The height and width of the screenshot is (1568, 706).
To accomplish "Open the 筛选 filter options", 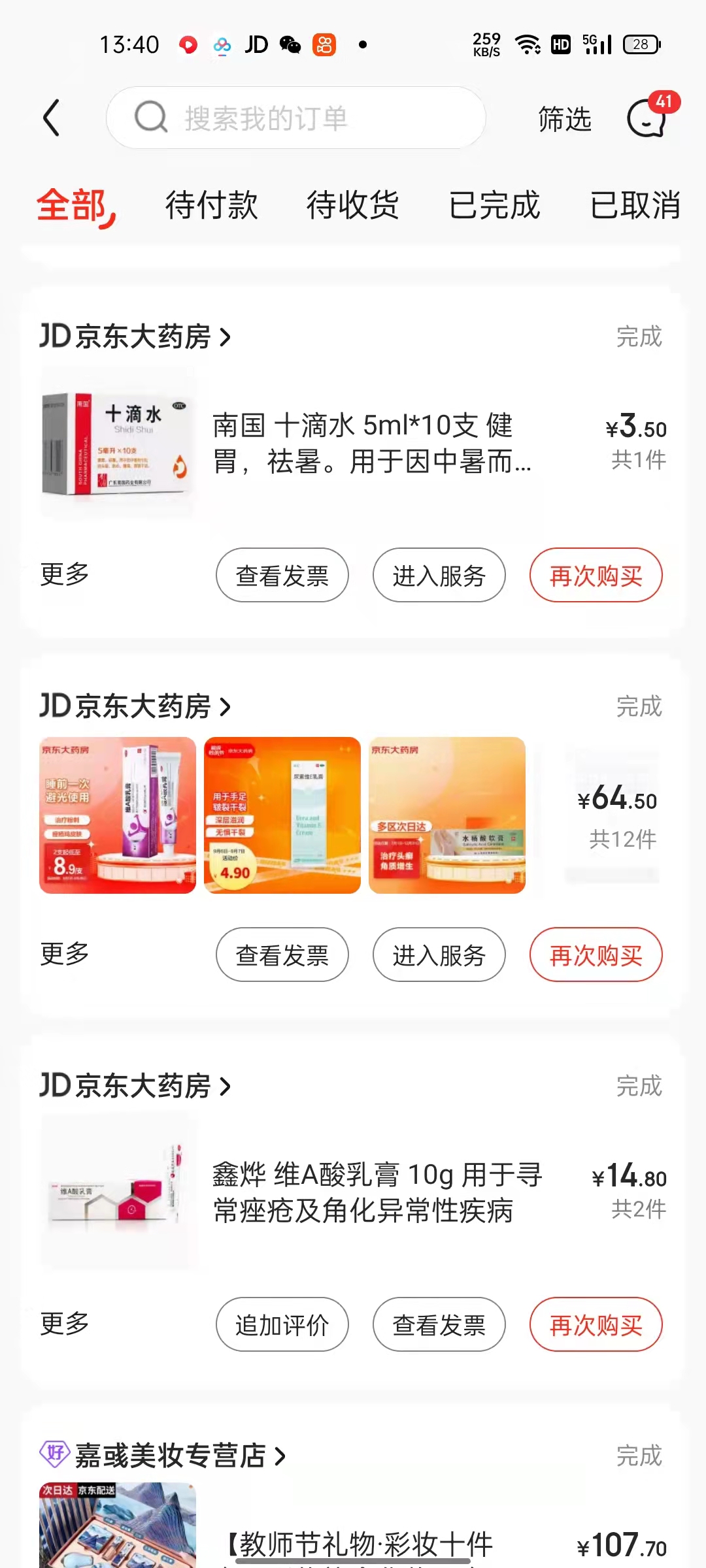I will 564,119.
